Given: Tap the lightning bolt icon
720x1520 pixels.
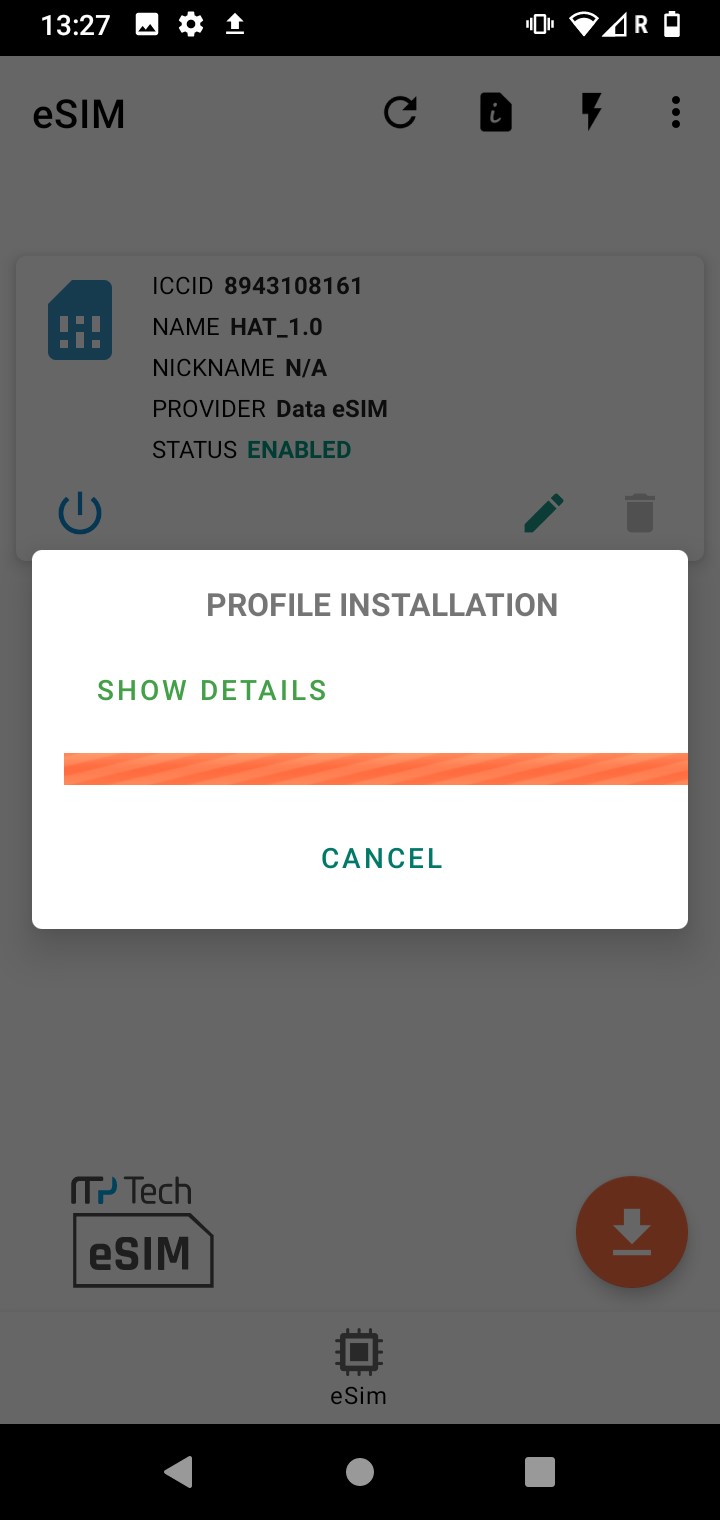Looking at the screenshot, I should 592,112.
